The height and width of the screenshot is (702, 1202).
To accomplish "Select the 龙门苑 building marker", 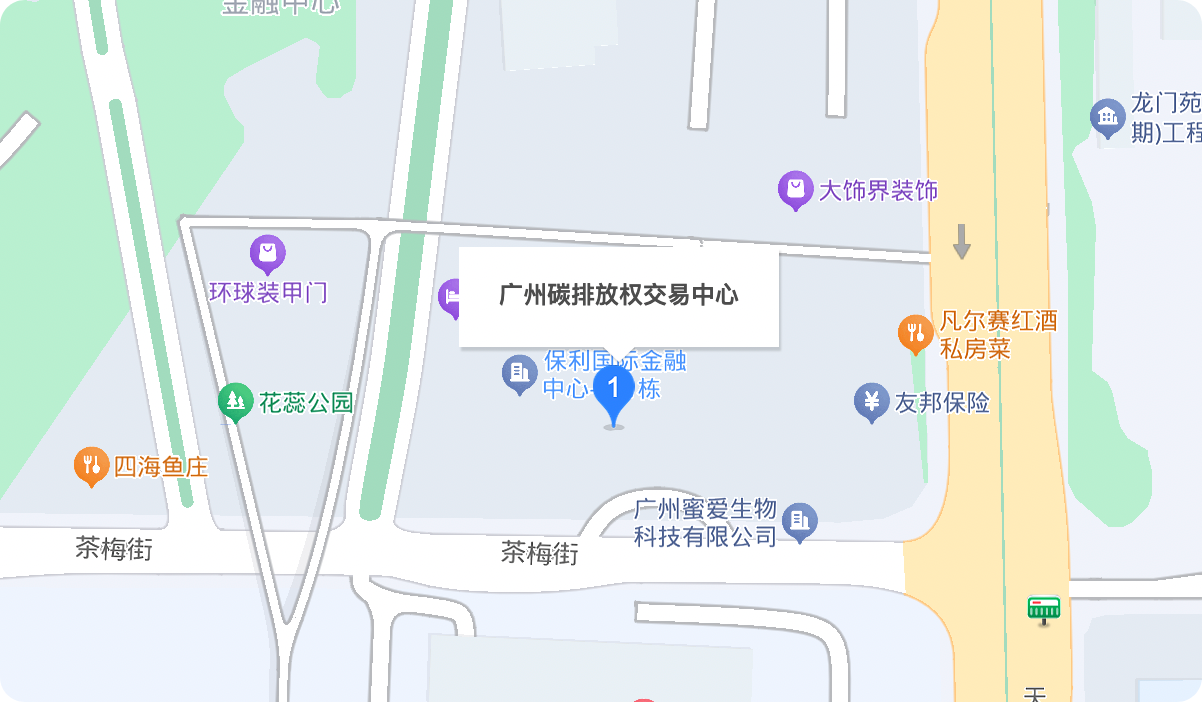I will pos(1107,119).
